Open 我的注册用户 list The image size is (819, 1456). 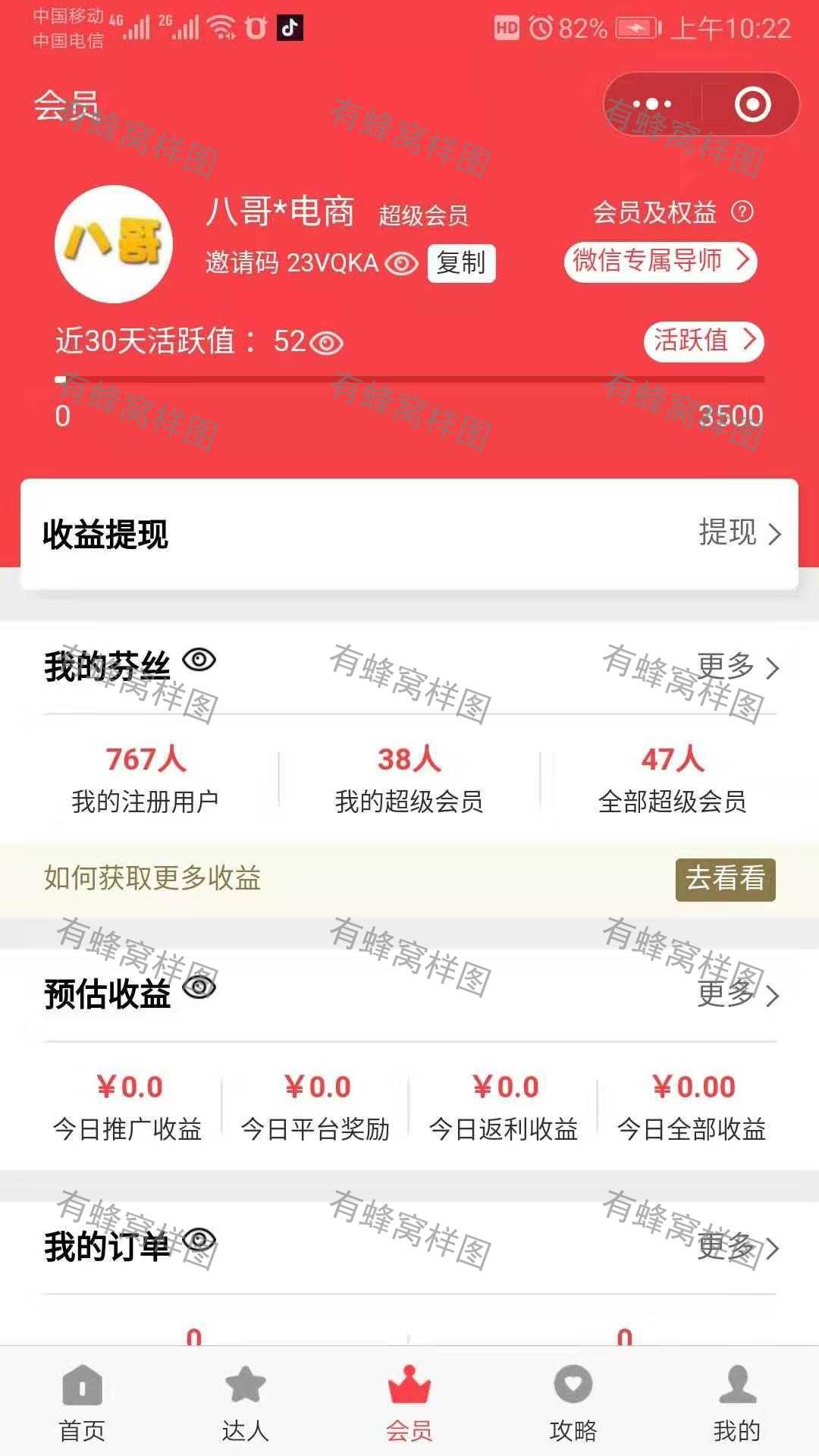(146, 779)
